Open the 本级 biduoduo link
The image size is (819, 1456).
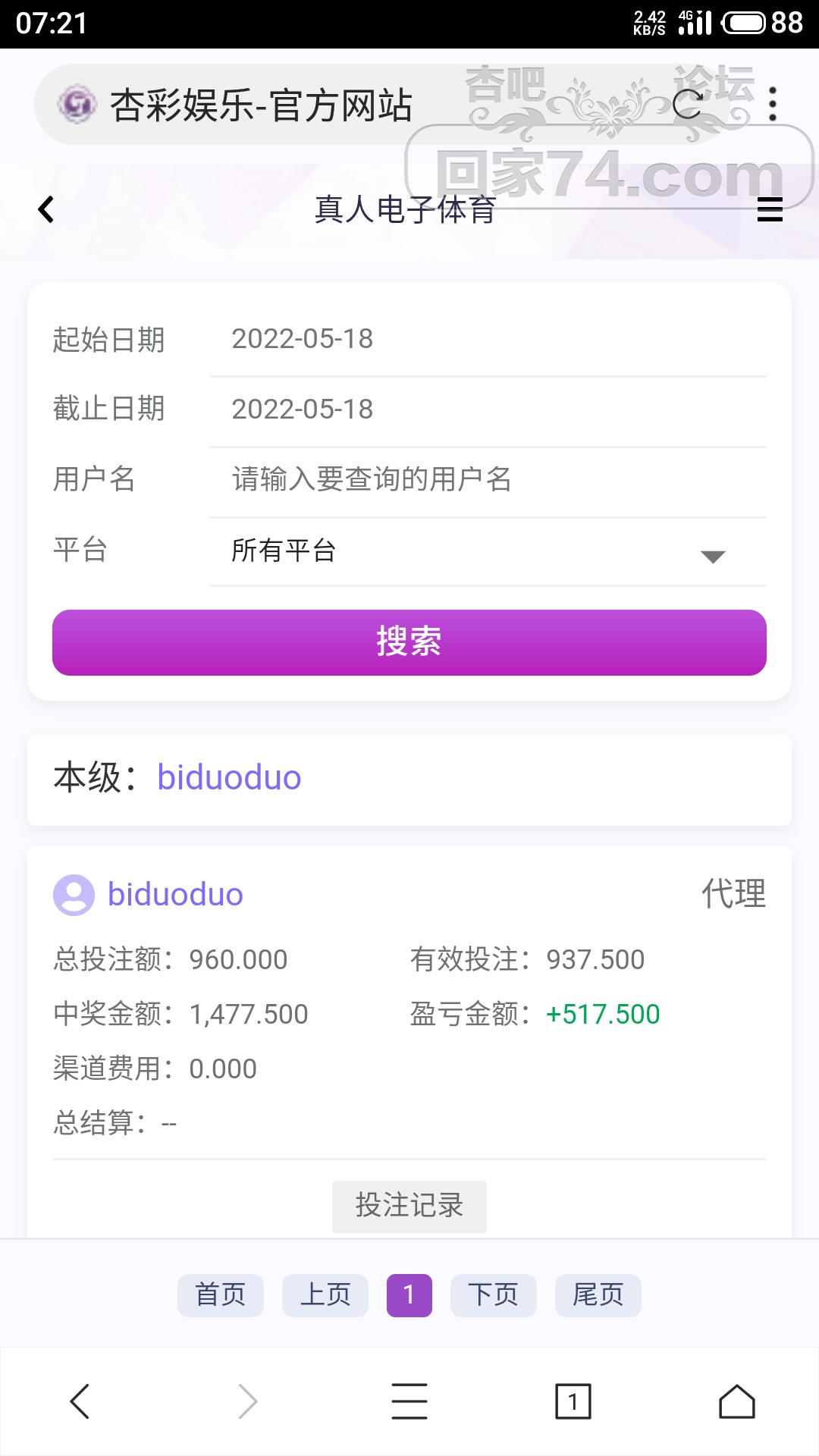tap(229, 778)
